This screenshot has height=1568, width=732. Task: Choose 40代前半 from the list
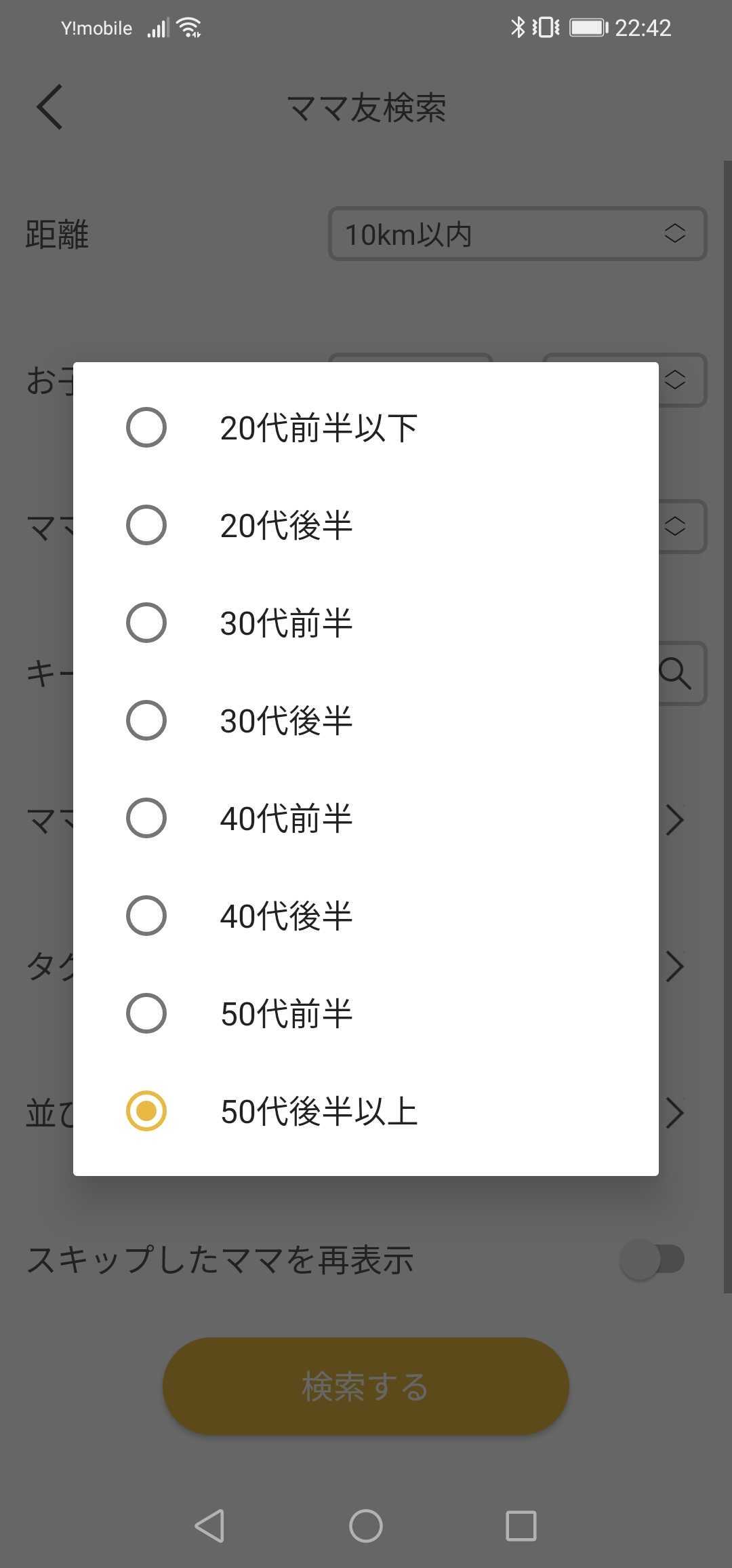pos(366,818)
